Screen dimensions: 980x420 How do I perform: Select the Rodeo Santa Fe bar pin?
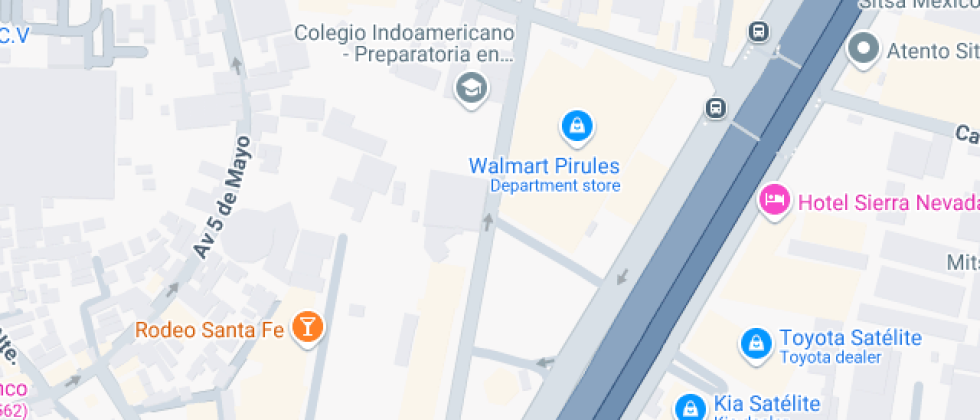(307, 326)
